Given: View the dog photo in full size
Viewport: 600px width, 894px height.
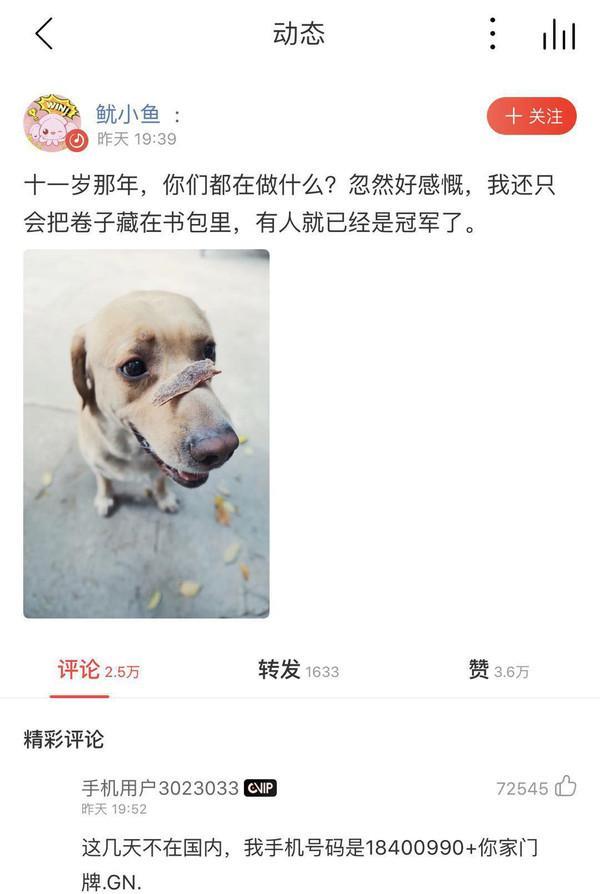Looking at the screenshot, I should pos(146,433).
